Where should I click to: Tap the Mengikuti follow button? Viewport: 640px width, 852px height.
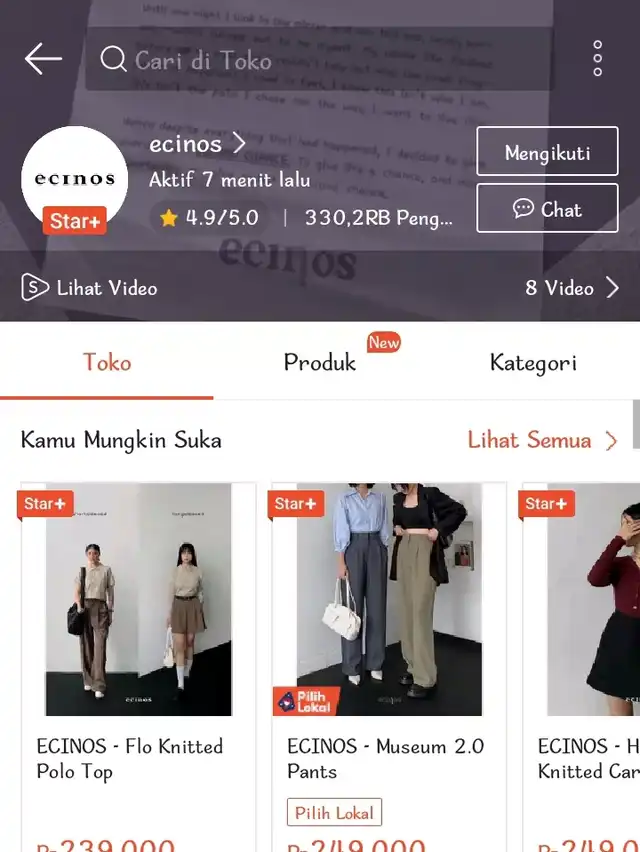[x=547, y=153]
